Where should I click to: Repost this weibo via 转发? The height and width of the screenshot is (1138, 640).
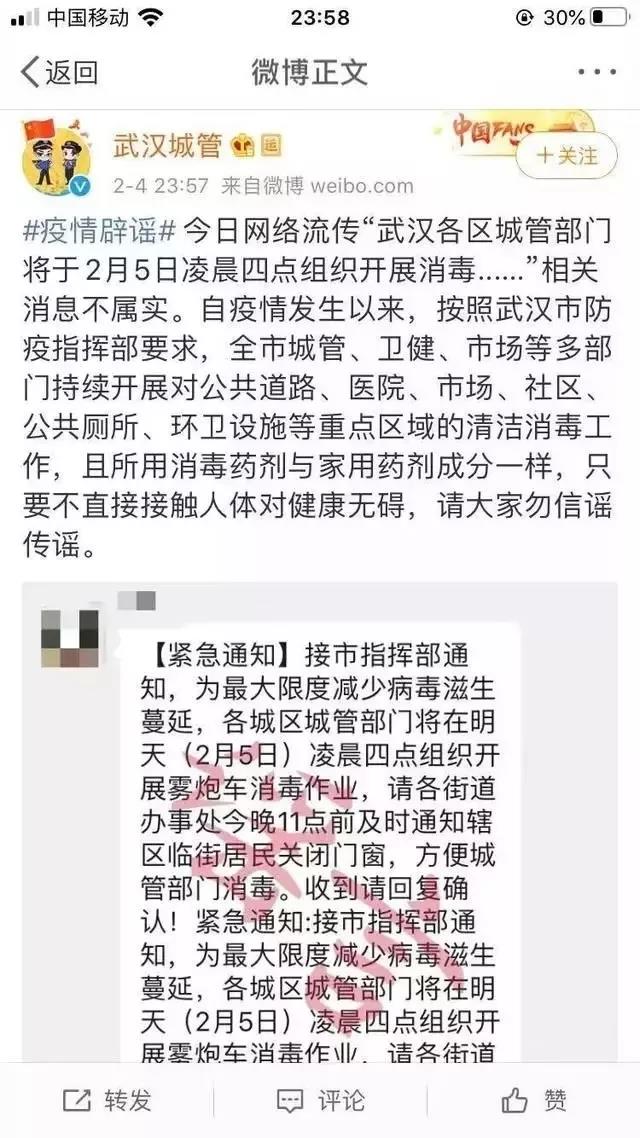(107, 1100)
